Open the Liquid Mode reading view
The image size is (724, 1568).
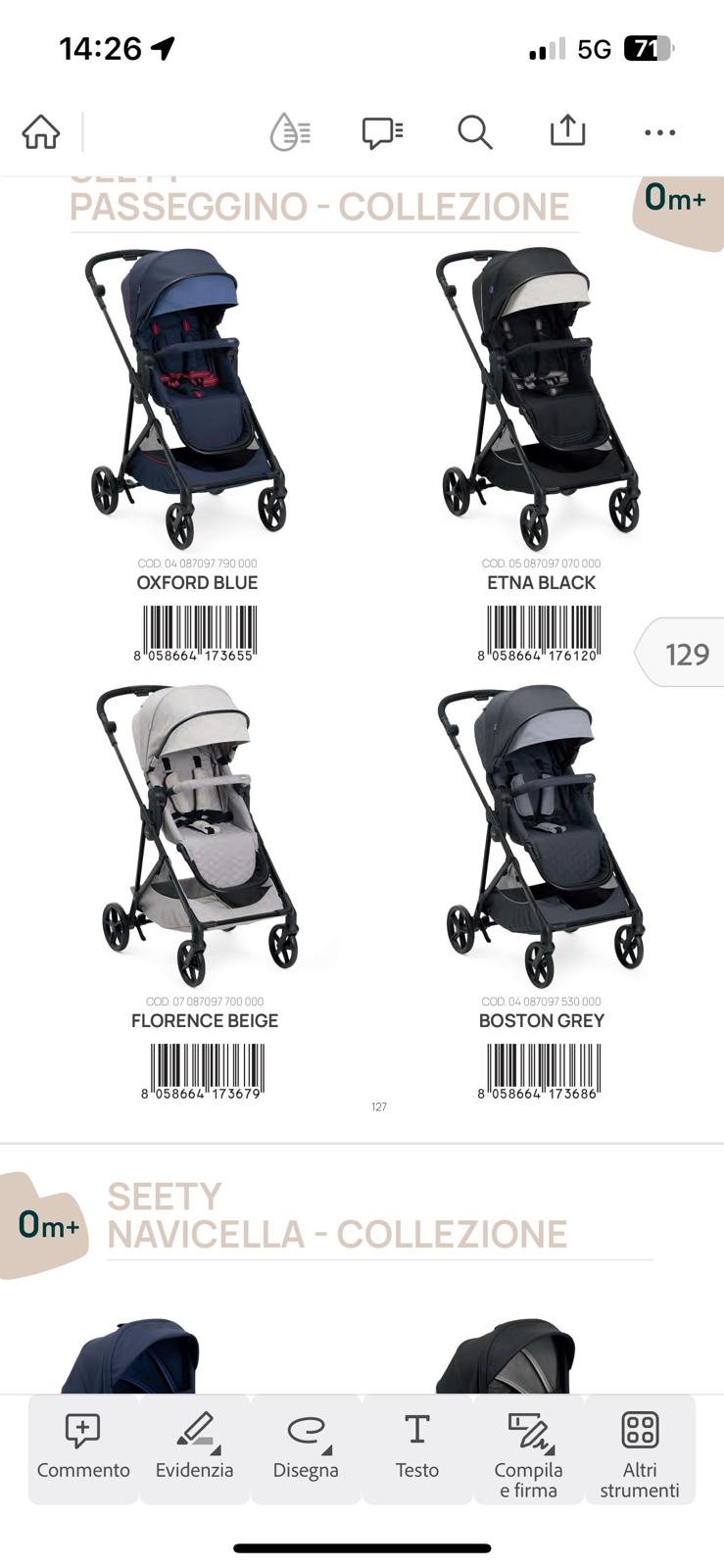click(290, 131)
